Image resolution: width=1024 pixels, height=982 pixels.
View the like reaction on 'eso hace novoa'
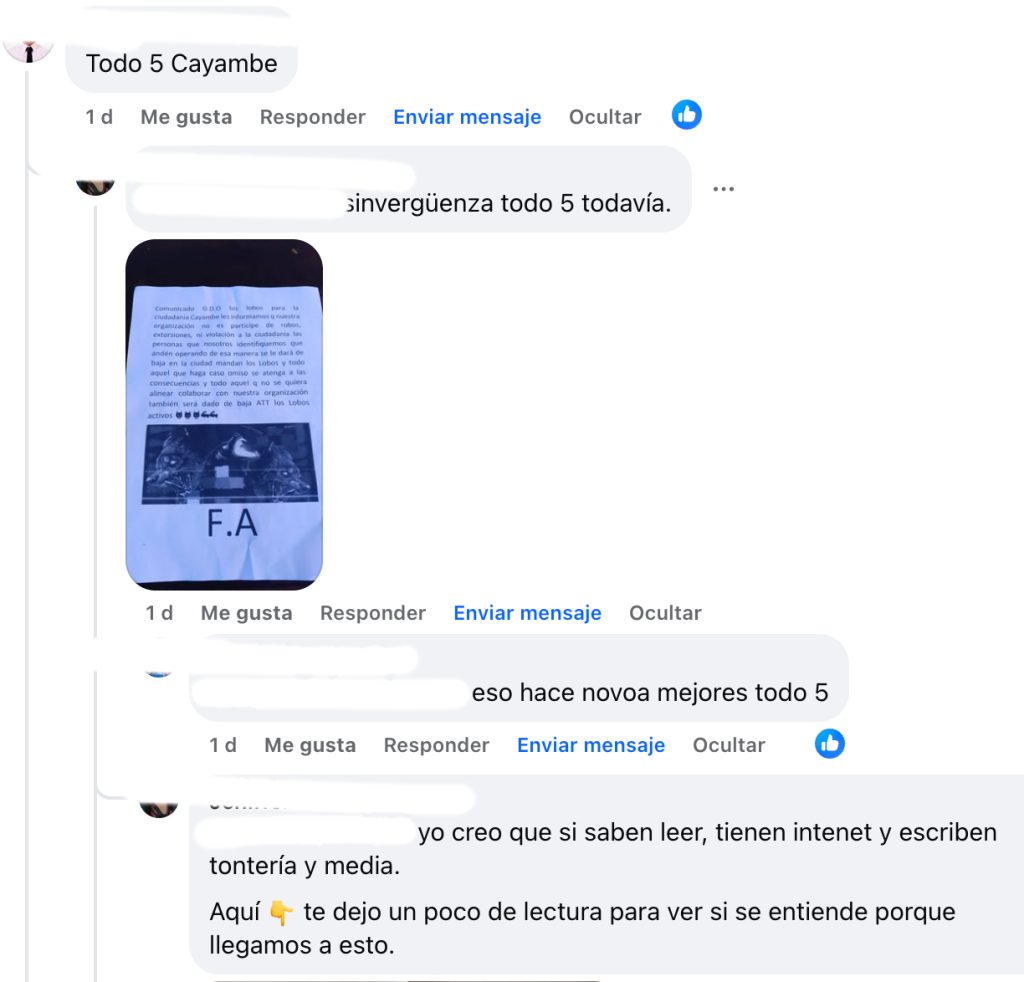click(x=829, y=743)
